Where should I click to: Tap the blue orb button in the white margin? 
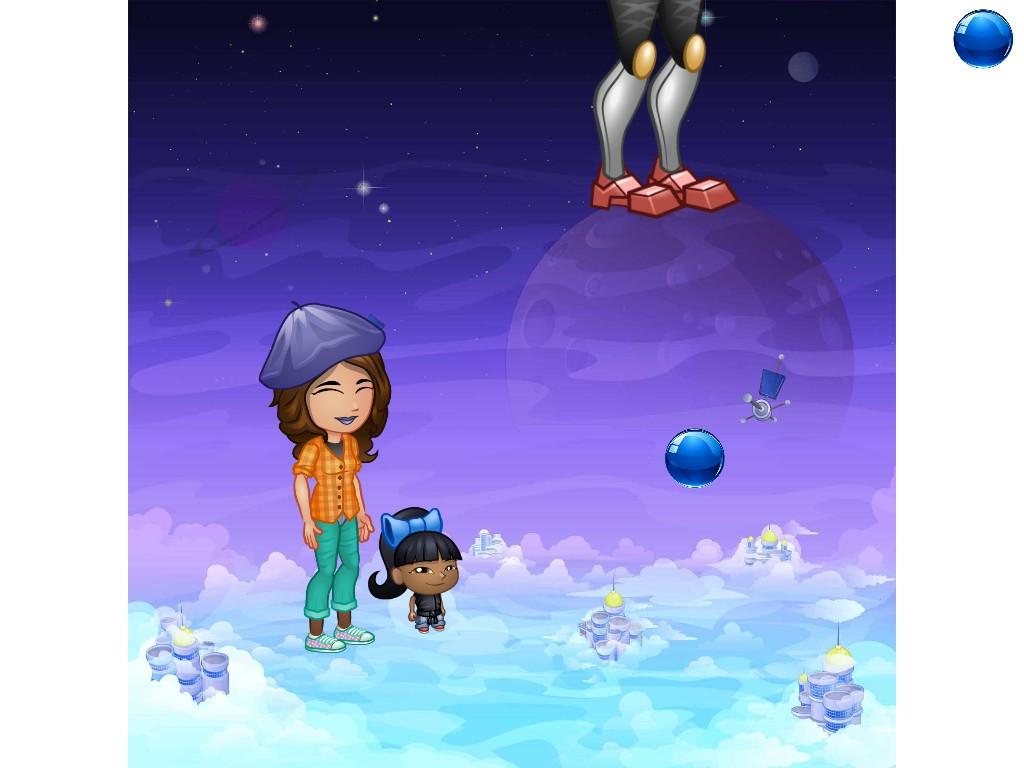coord(982,39)
